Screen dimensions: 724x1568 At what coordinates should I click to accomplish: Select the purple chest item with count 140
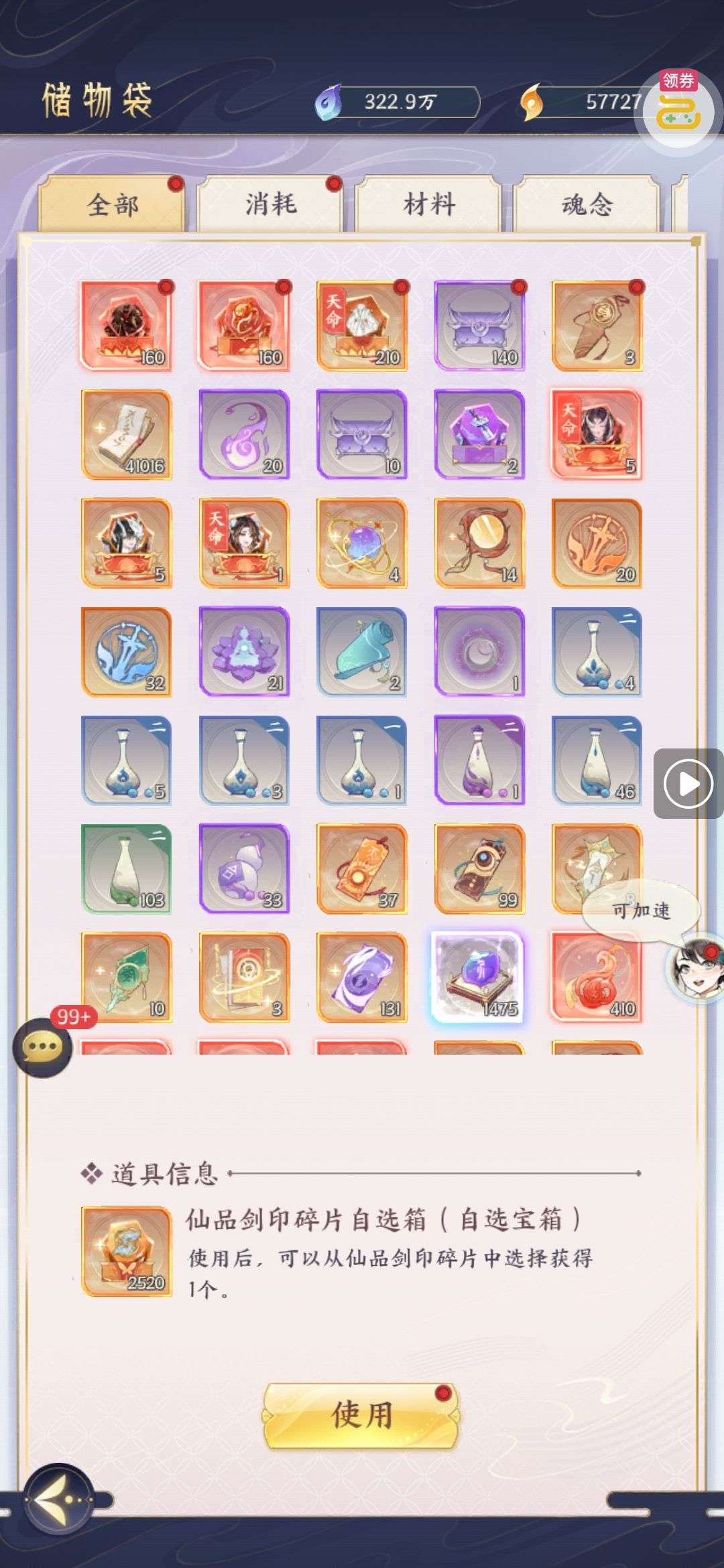point(479,326)
